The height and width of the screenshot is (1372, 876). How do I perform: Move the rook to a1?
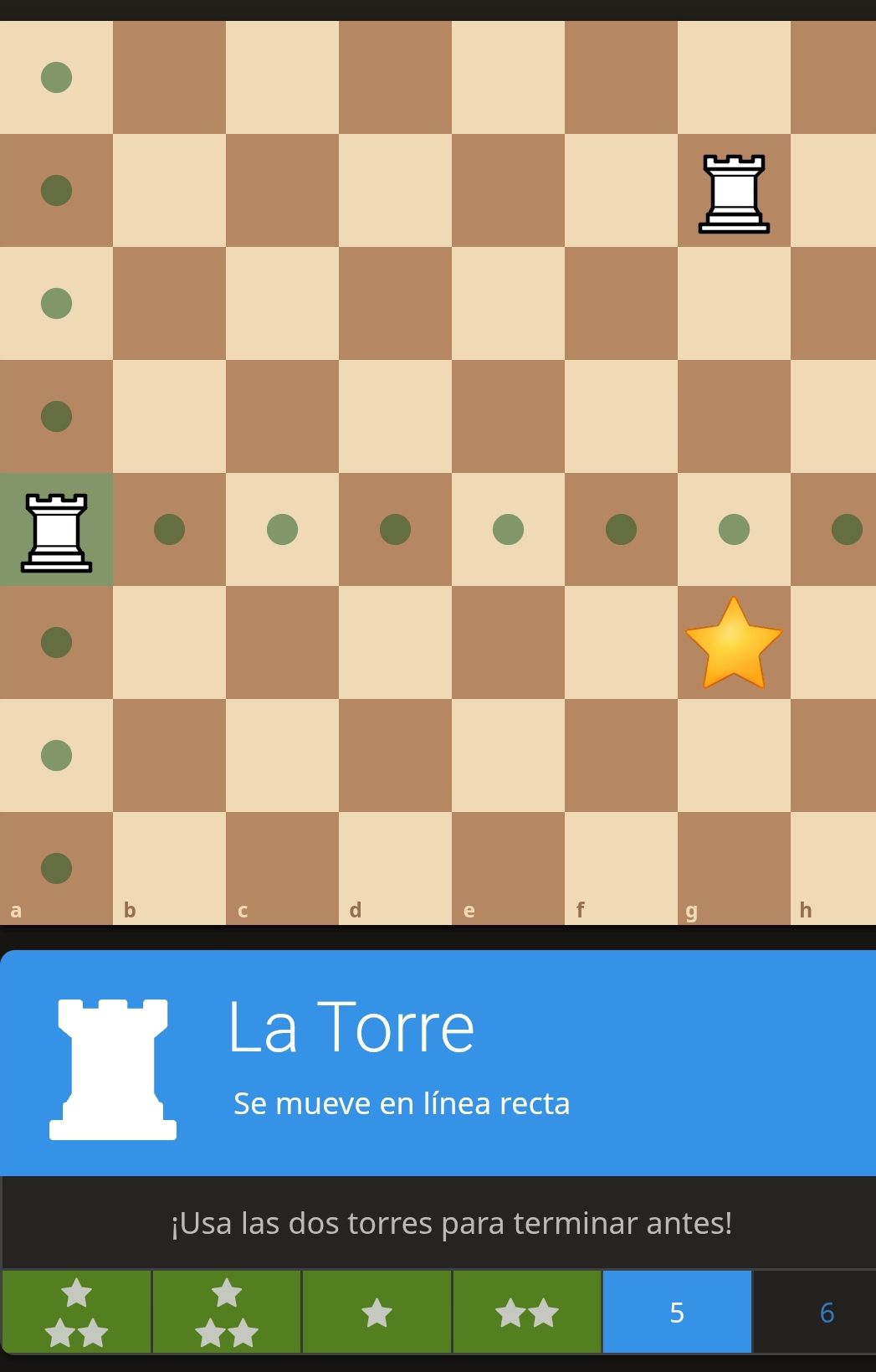pos(56,868)
